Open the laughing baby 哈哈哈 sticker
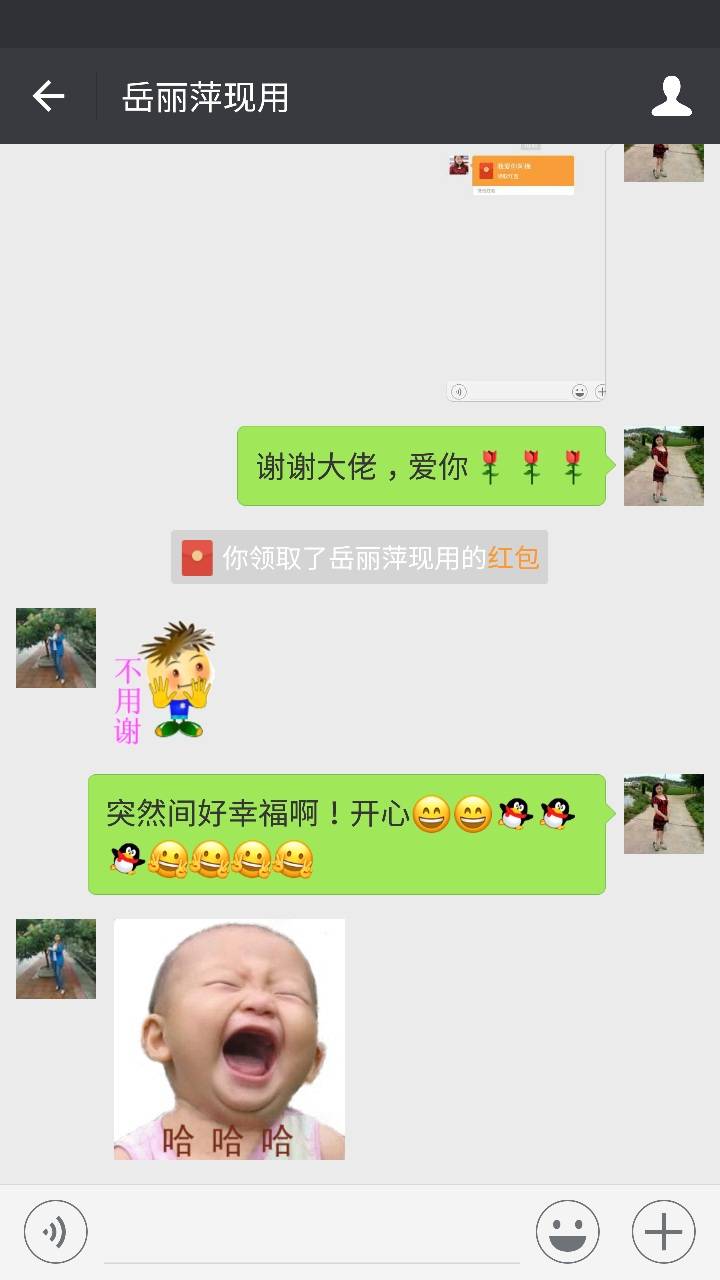 (229, 1039)
